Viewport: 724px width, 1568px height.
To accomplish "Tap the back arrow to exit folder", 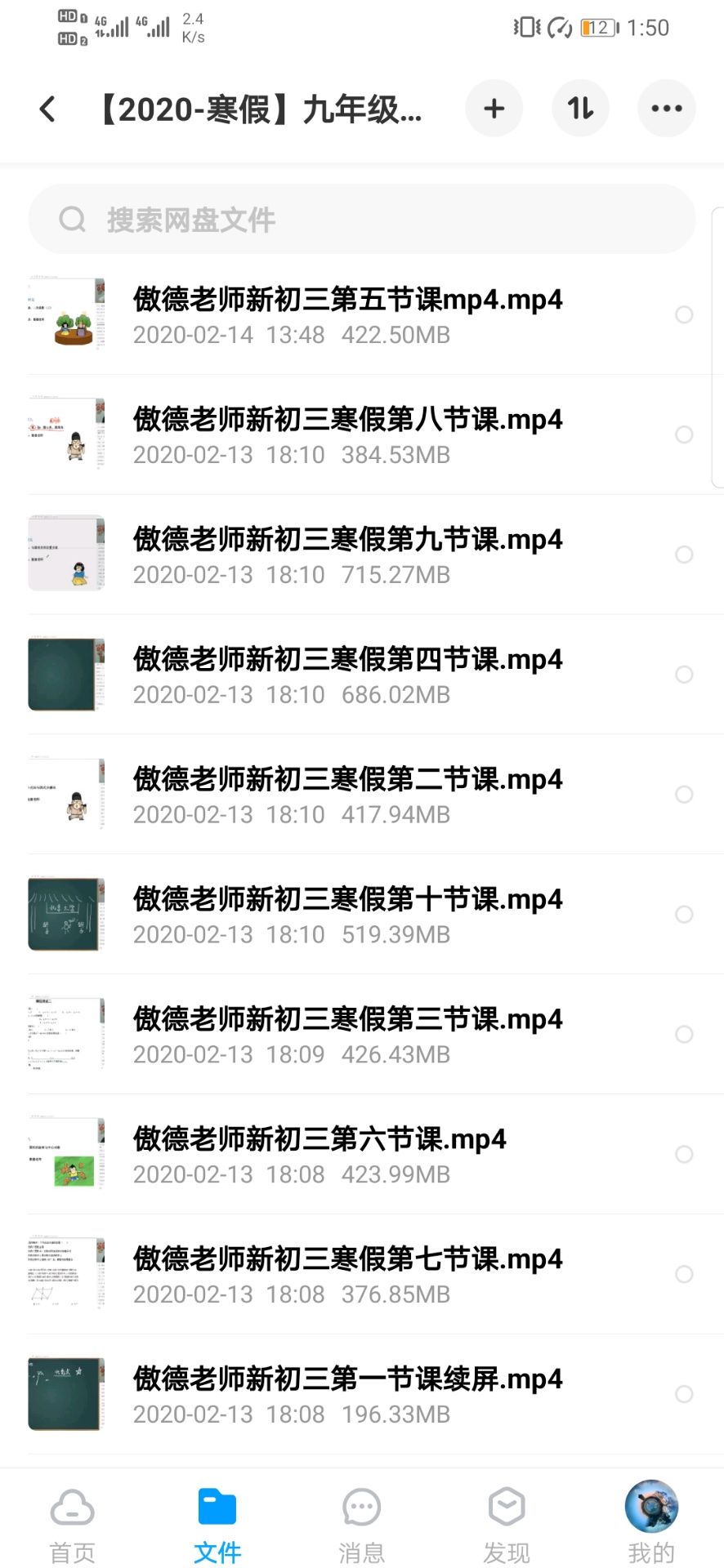I will pos(47,108).
